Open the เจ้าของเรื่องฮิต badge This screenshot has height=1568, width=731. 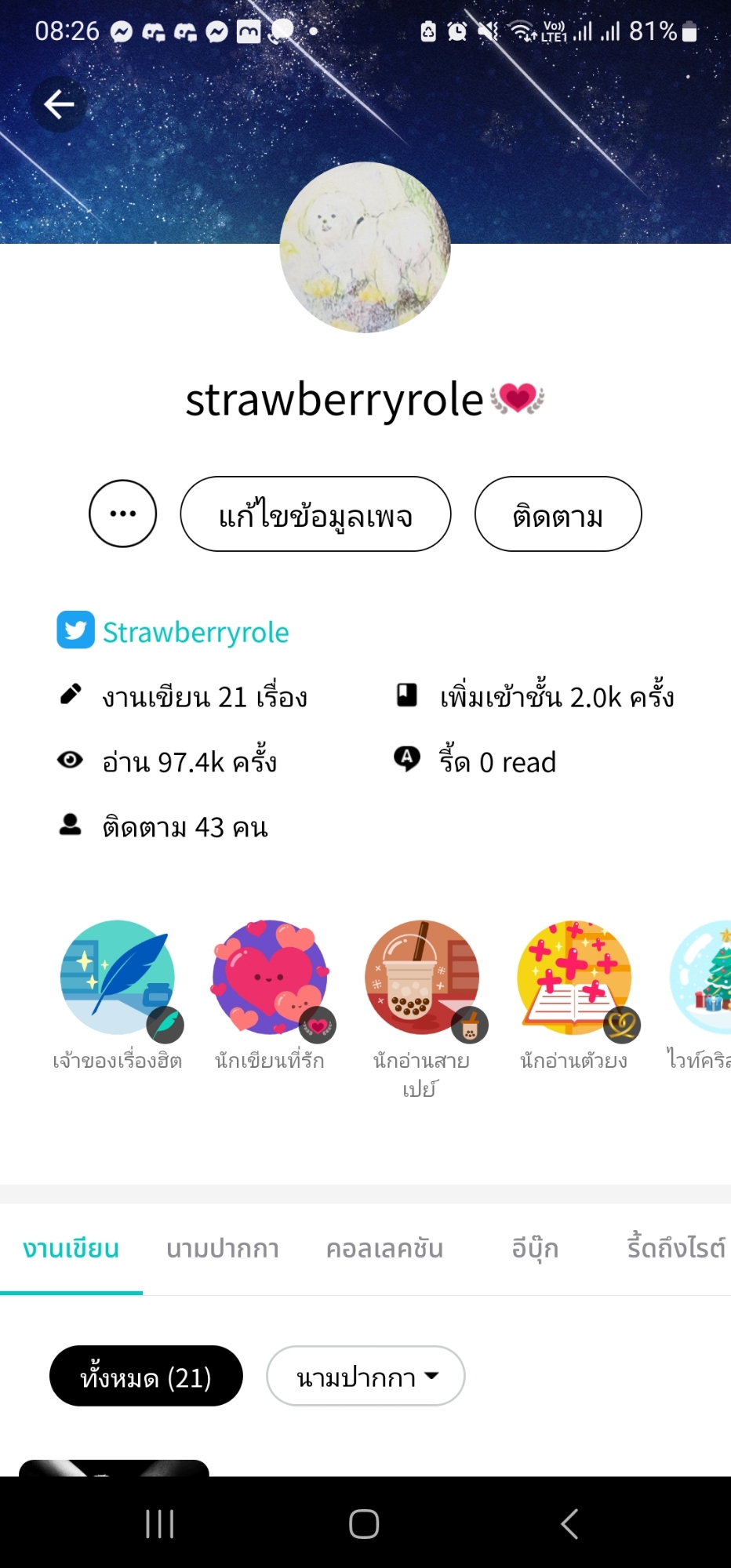pos(118,977)
